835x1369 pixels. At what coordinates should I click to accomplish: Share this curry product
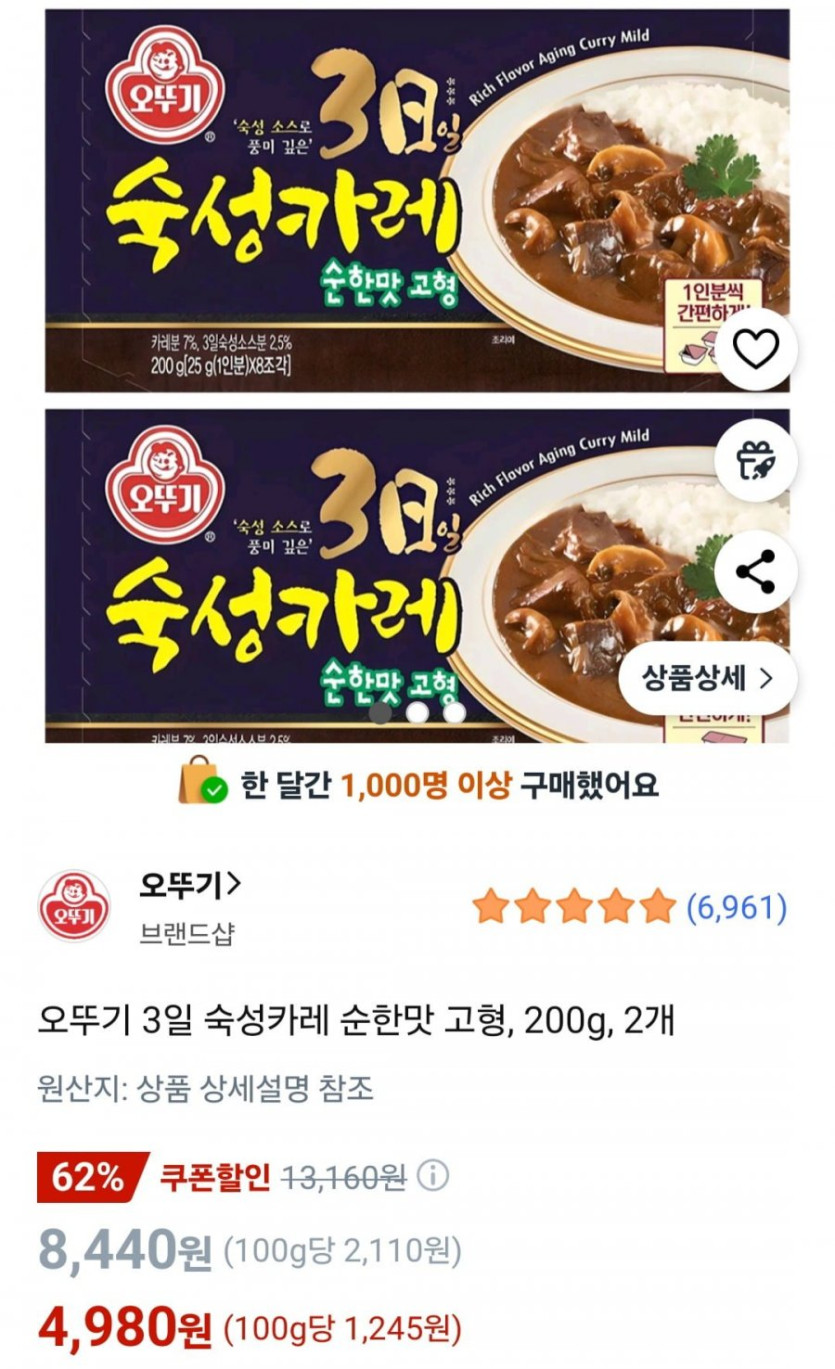pyautogui.click(x=755, y=572)
